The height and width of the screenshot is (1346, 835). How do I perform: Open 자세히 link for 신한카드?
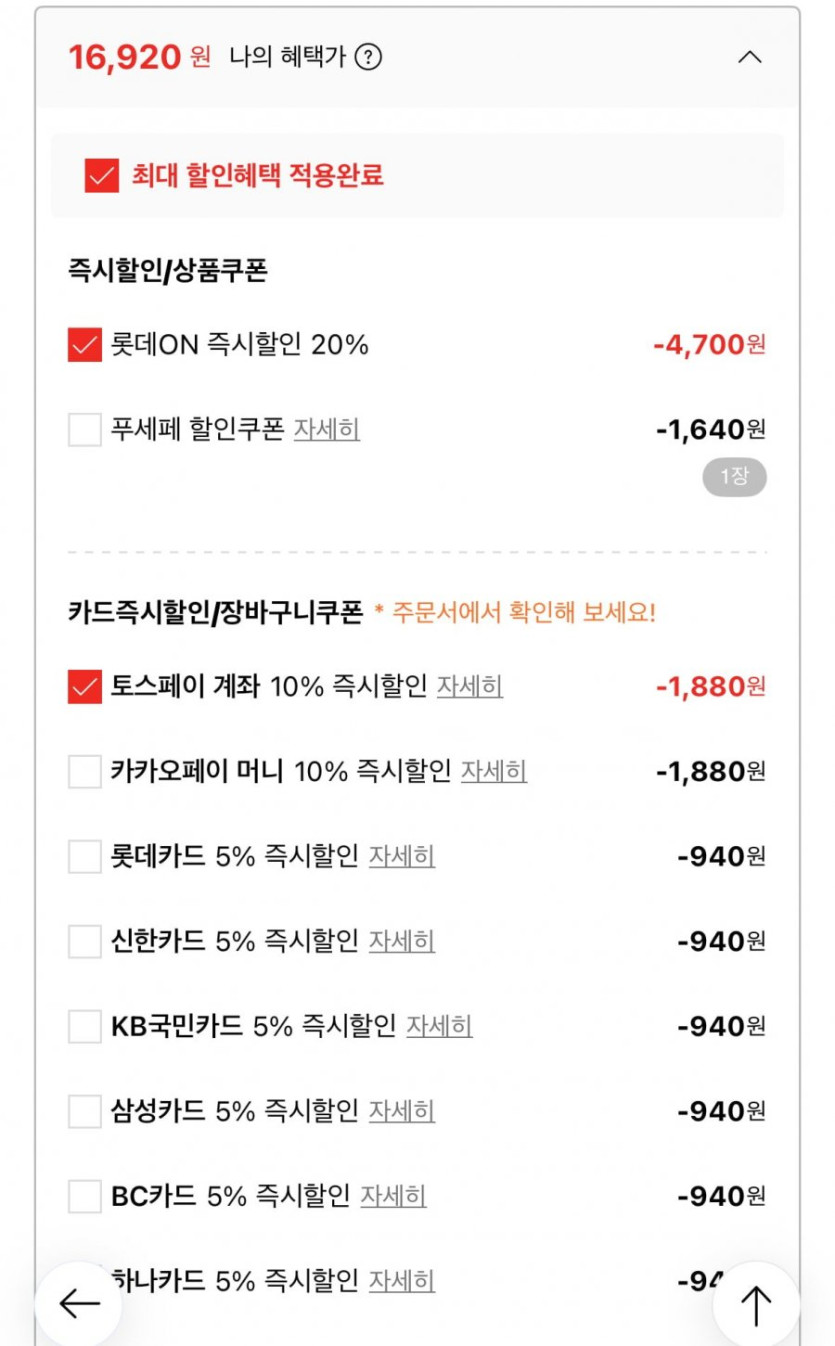click(402, 942)
